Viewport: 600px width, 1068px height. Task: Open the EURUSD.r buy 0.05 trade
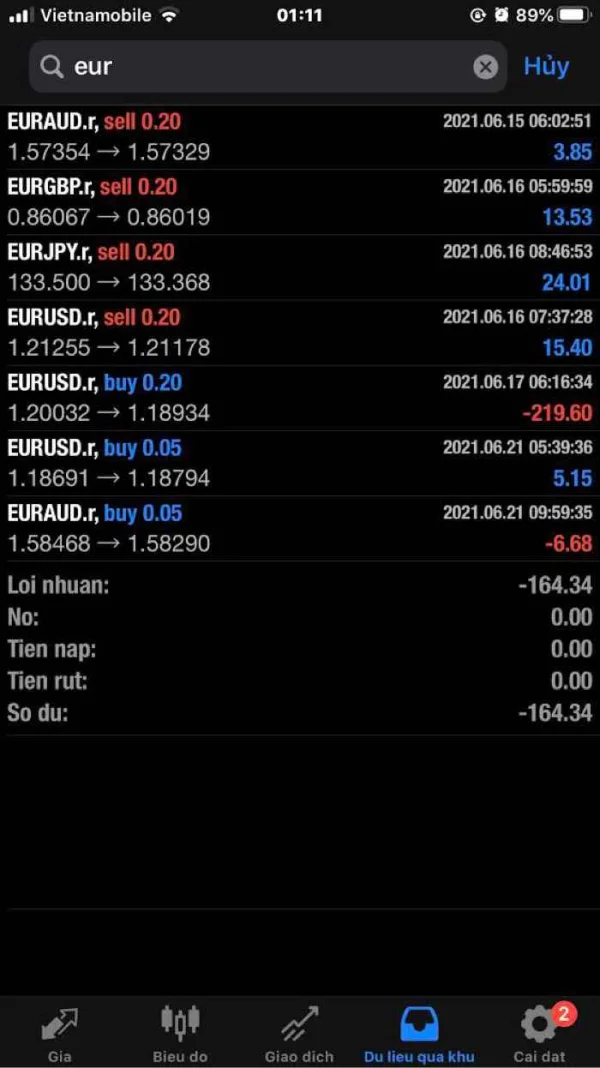(300, 463)
